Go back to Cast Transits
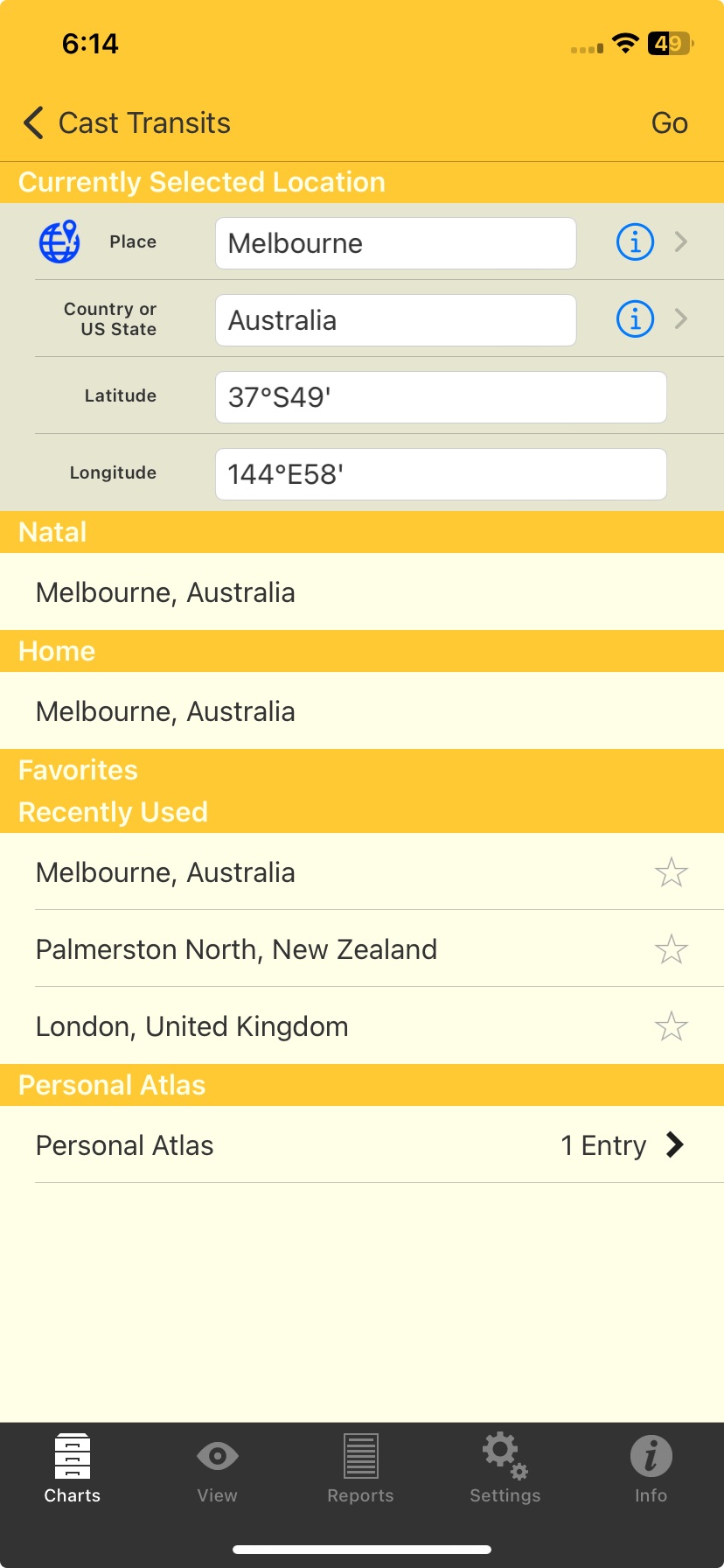This screenshot has height=1568, width=724. tap(127, 123)
